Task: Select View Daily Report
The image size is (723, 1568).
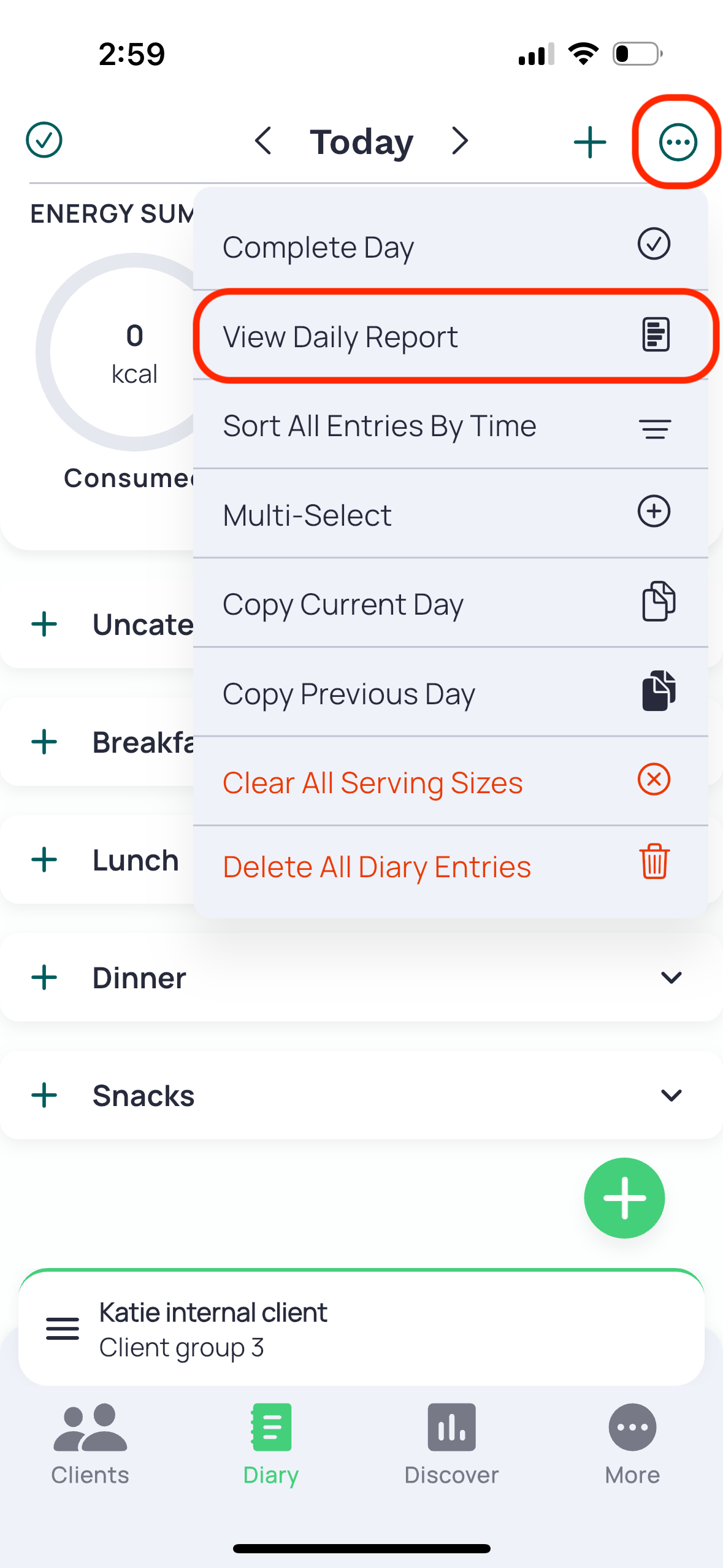Action: click(x=451, y=336)
